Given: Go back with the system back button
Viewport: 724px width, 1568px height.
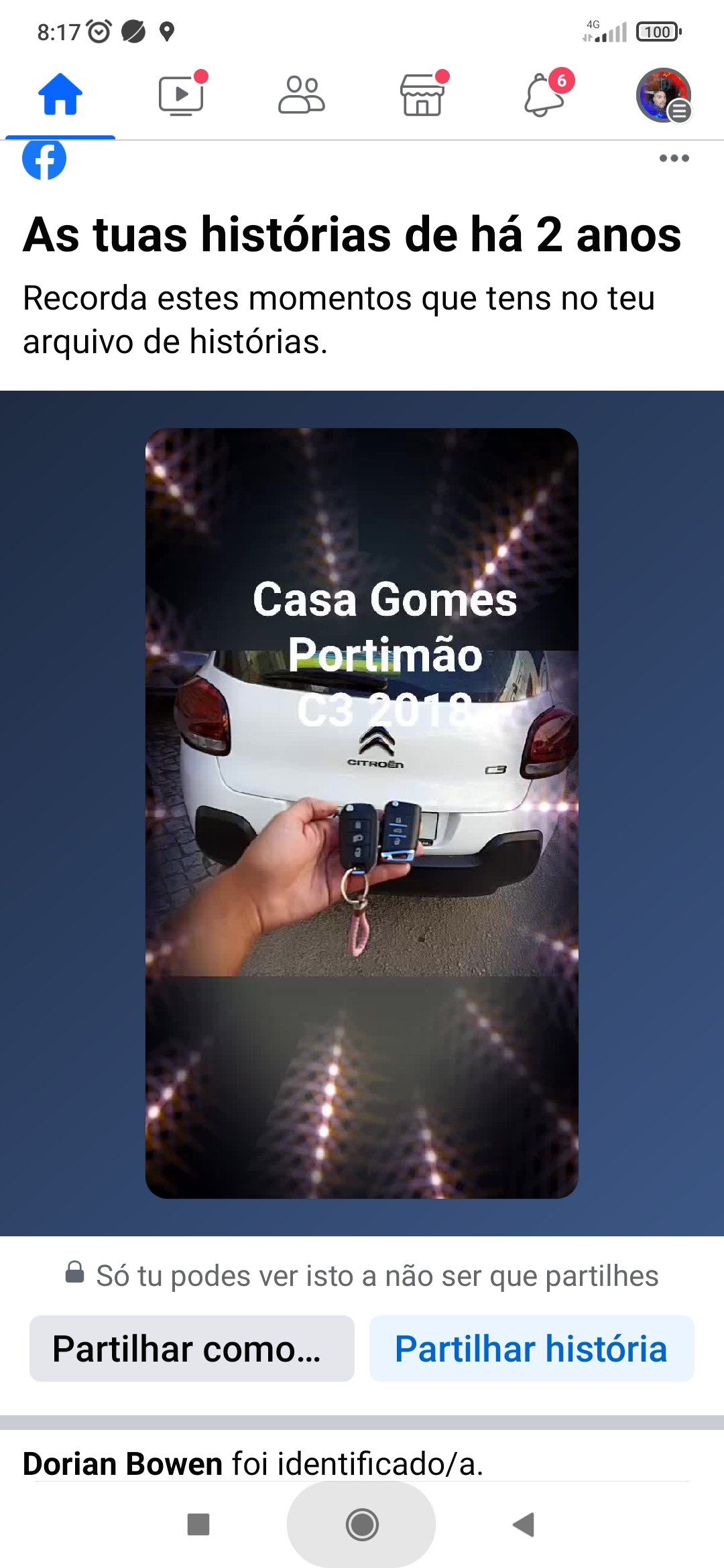Looking at the screenshot, I should point(524,1524).
